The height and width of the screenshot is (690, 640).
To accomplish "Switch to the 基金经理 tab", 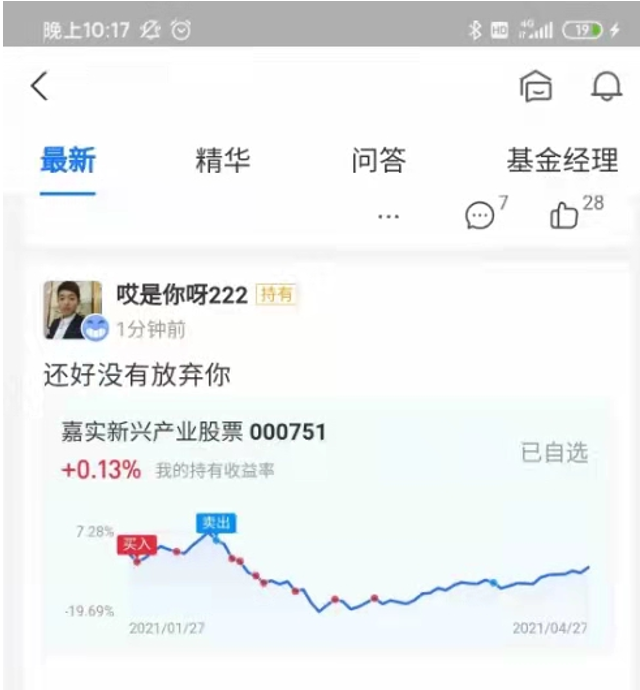I will pyautogui.click(x=562, y=160).
